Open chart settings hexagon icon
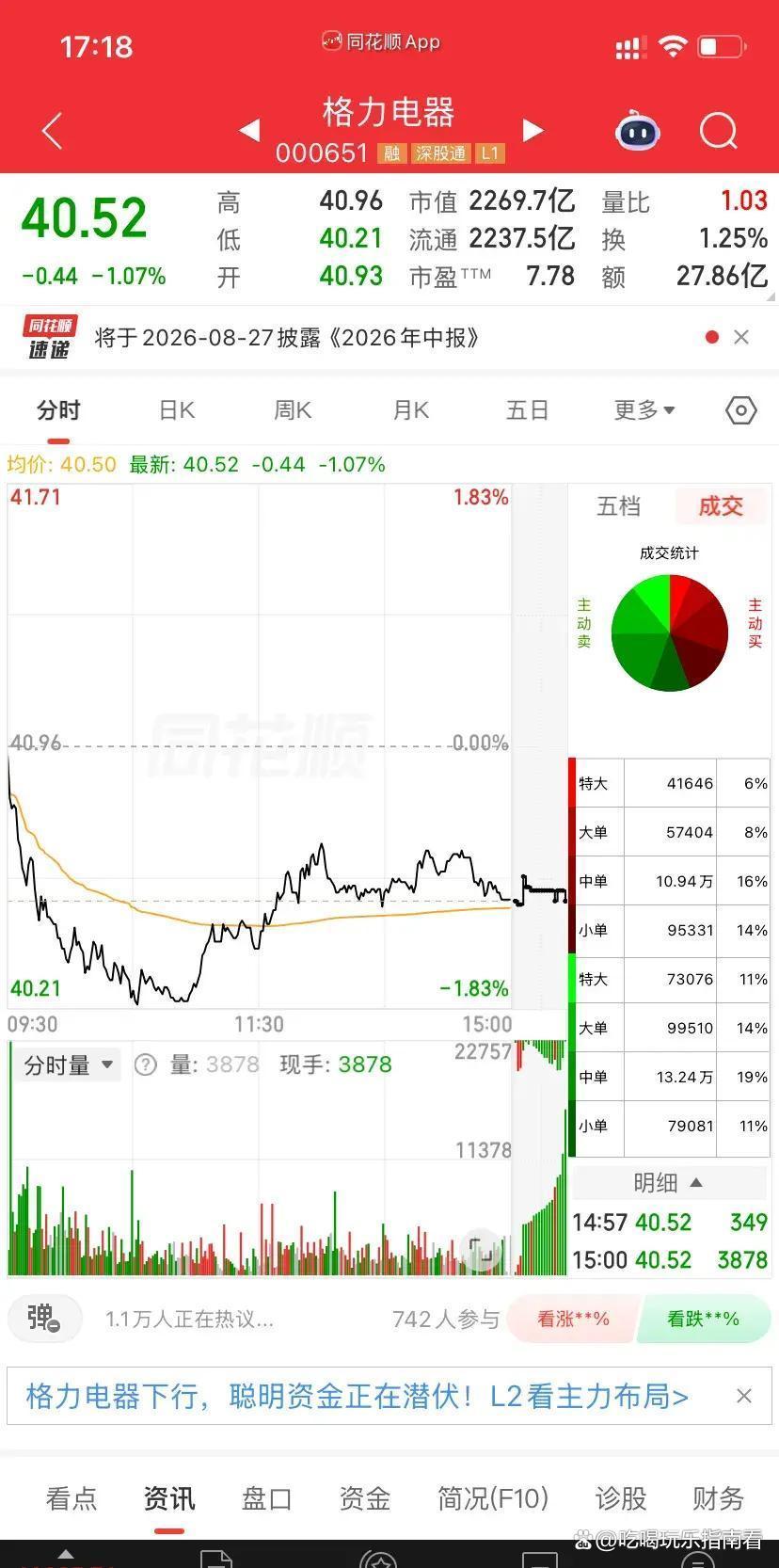779x1568 pixels. click(x=741, y=410)
